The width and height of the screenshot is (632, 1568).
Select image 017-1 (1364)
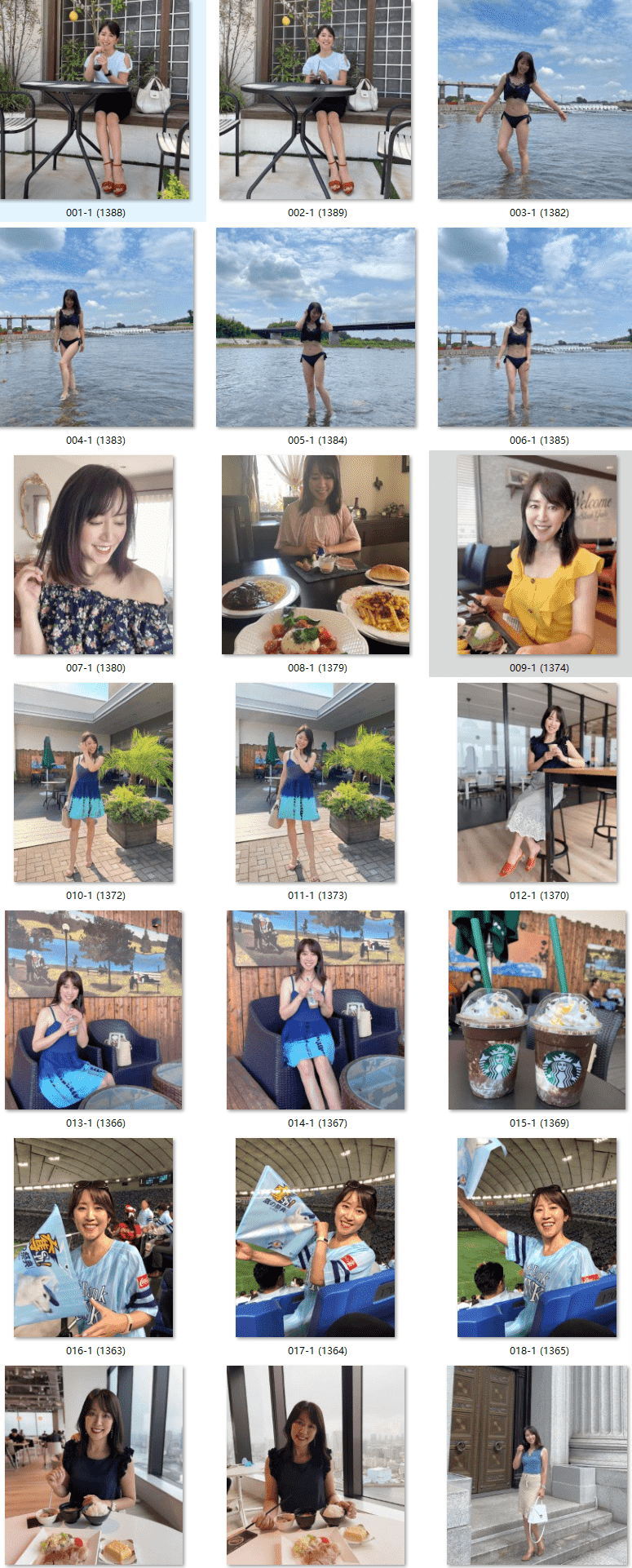point(316,1238)
